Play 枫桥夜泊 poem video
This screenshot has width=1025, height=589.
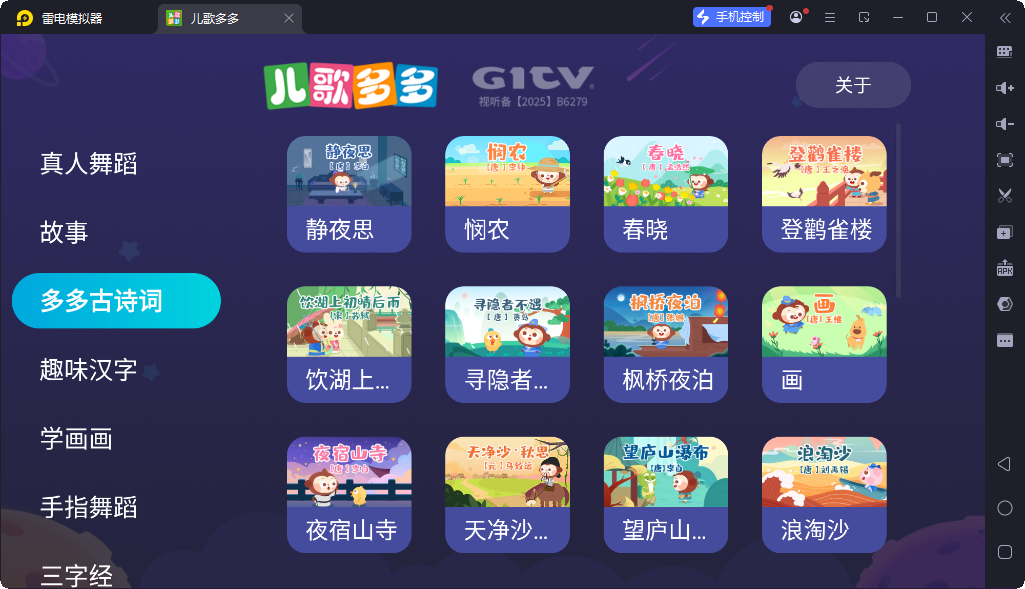pos(665,345)
